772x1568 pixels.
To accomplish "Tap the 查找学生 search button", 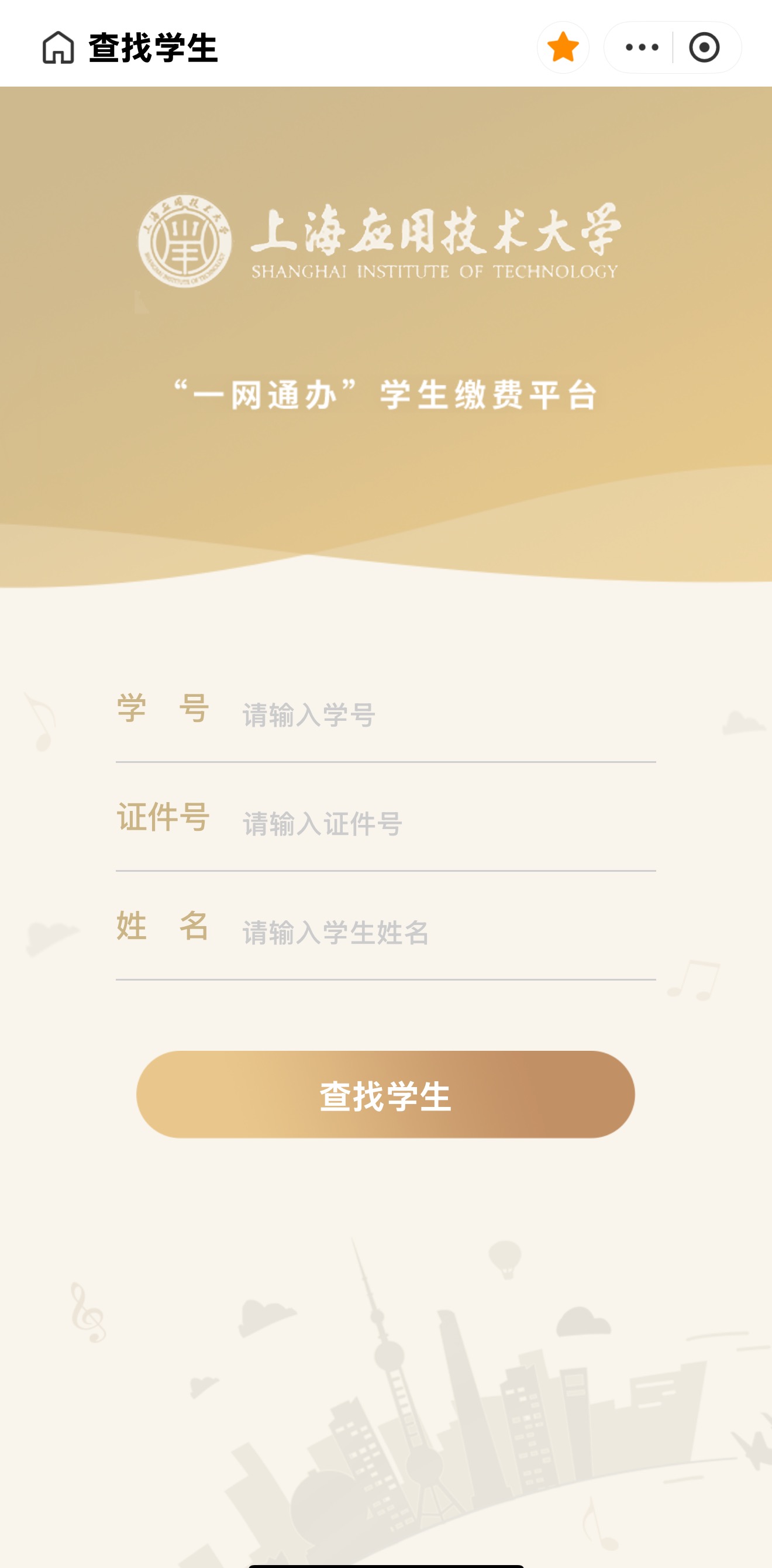I will coord(385,1095).
